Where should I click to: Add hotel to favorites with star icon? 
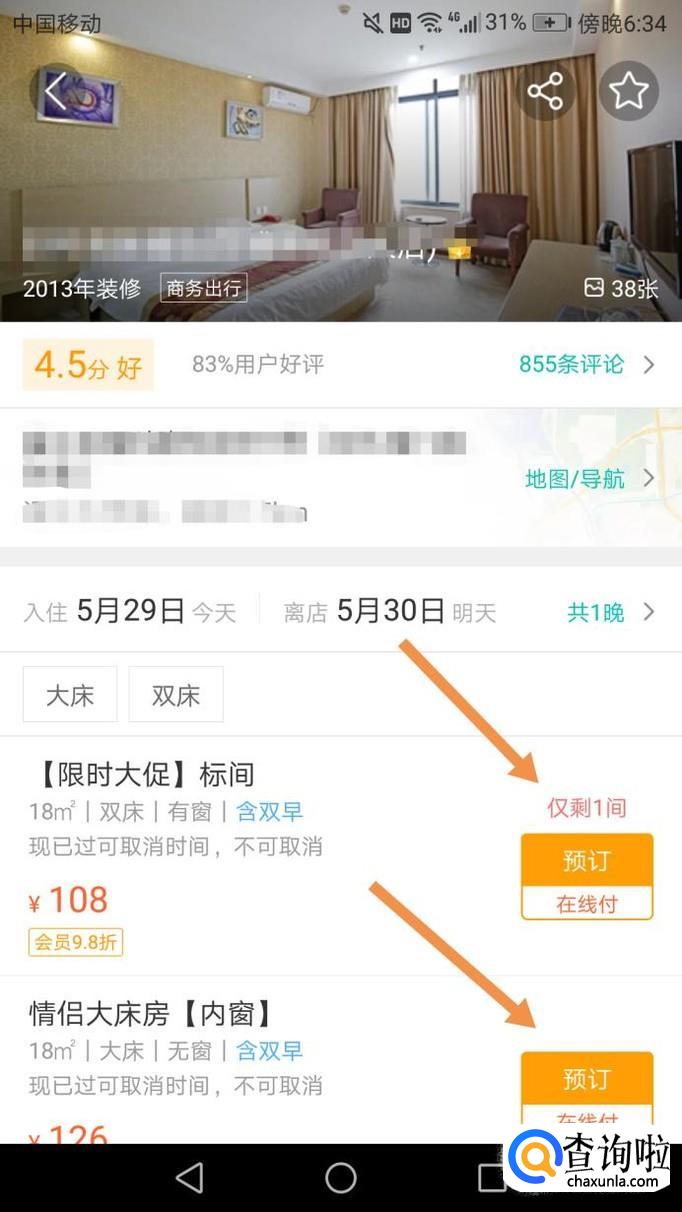628,92
